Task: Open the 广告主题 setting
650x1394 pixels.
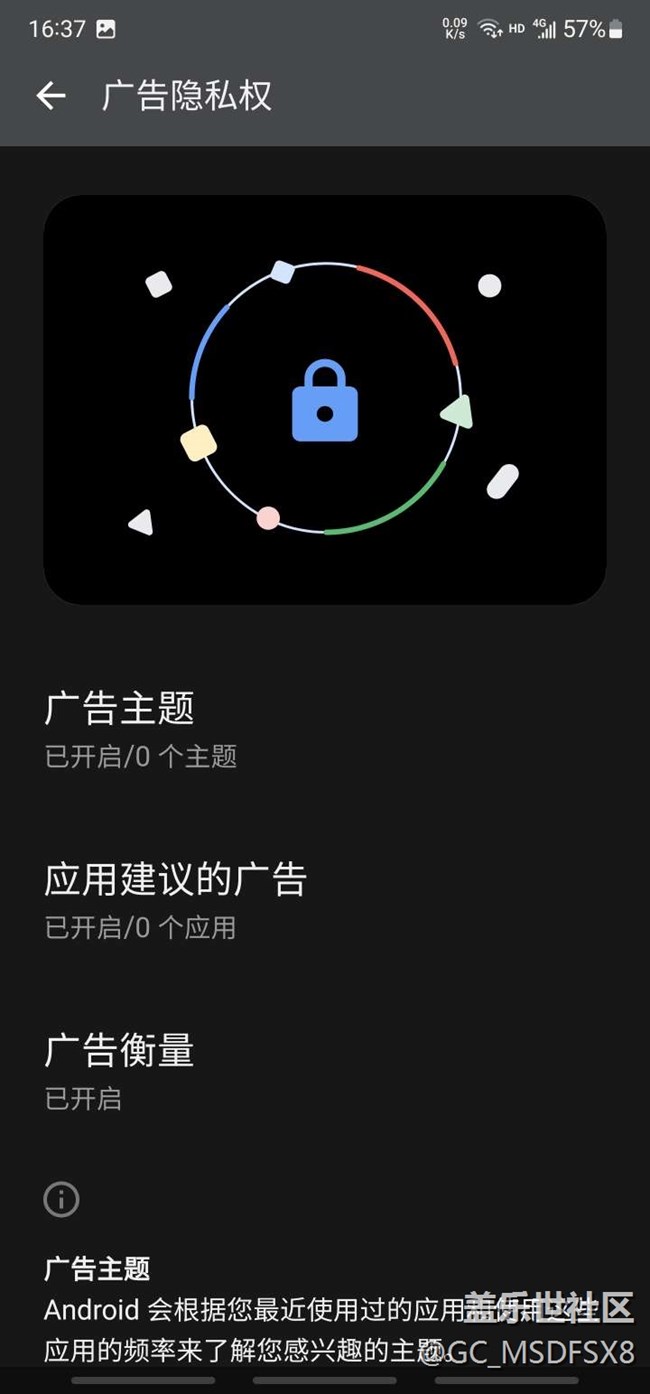Action: [x=140, y=728]
